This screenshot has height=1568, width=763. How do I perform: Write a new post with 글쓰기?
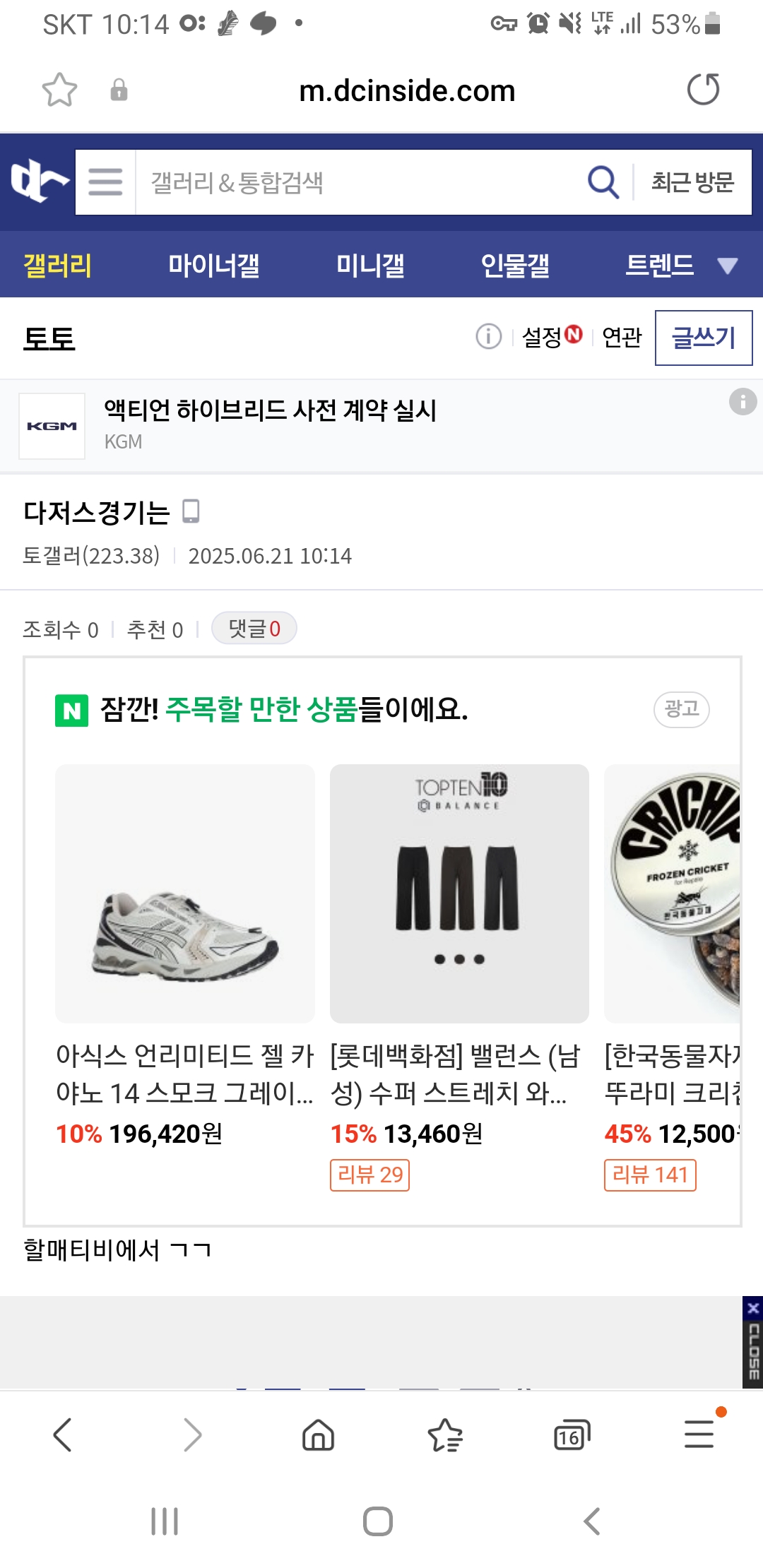point(703,338)
